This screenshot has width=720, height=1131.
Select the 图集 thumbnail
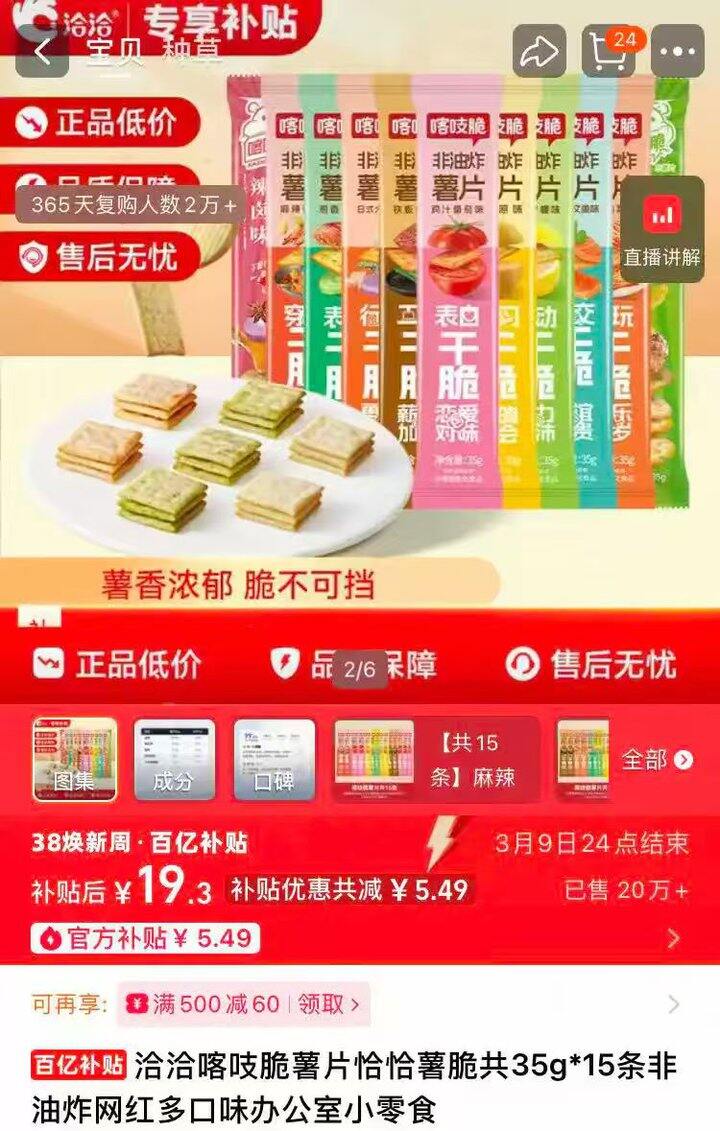click(74, 760)
